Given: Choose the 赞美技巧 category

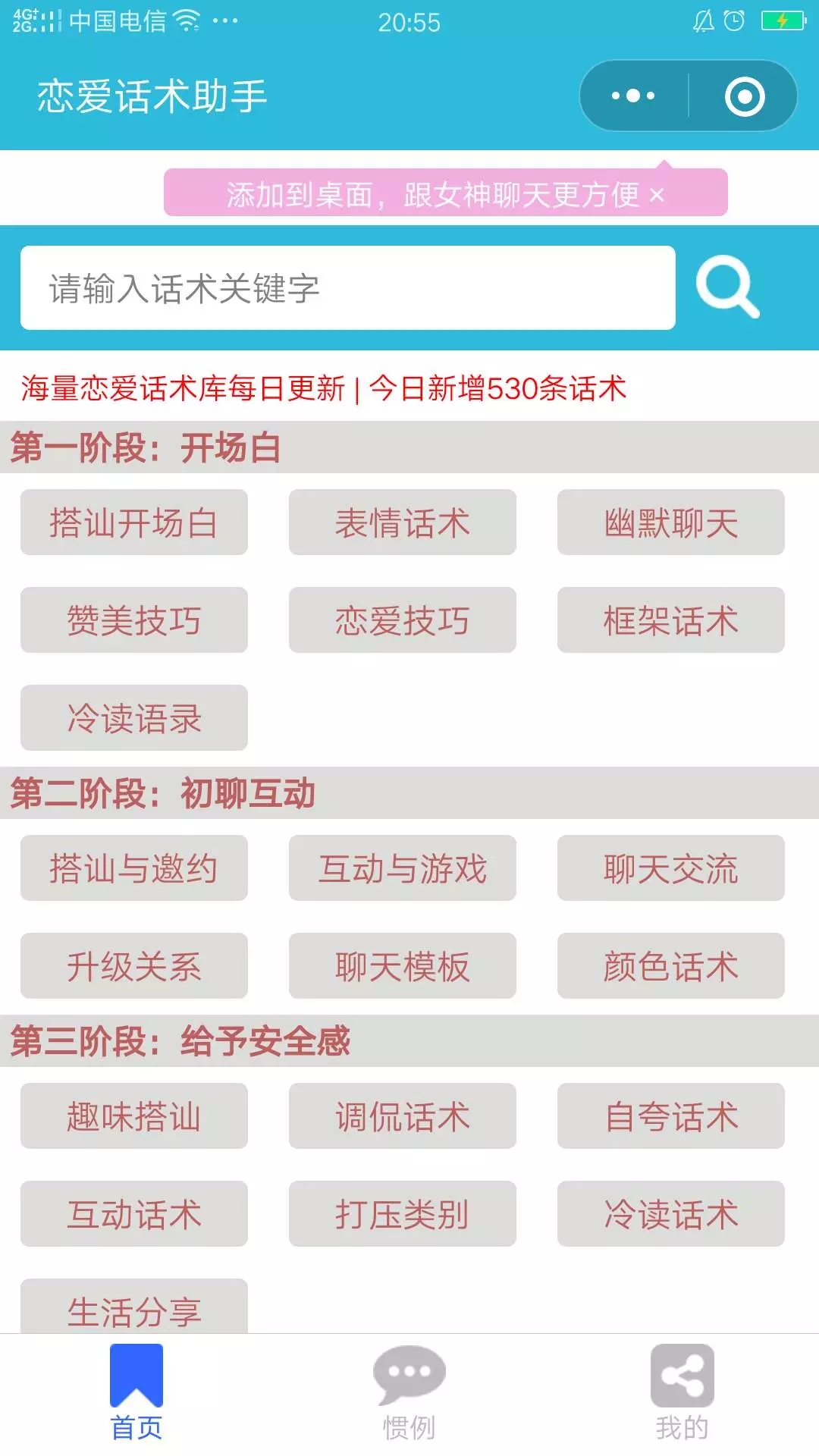Looking at the screenshot, I should click(x=134, y=620).
